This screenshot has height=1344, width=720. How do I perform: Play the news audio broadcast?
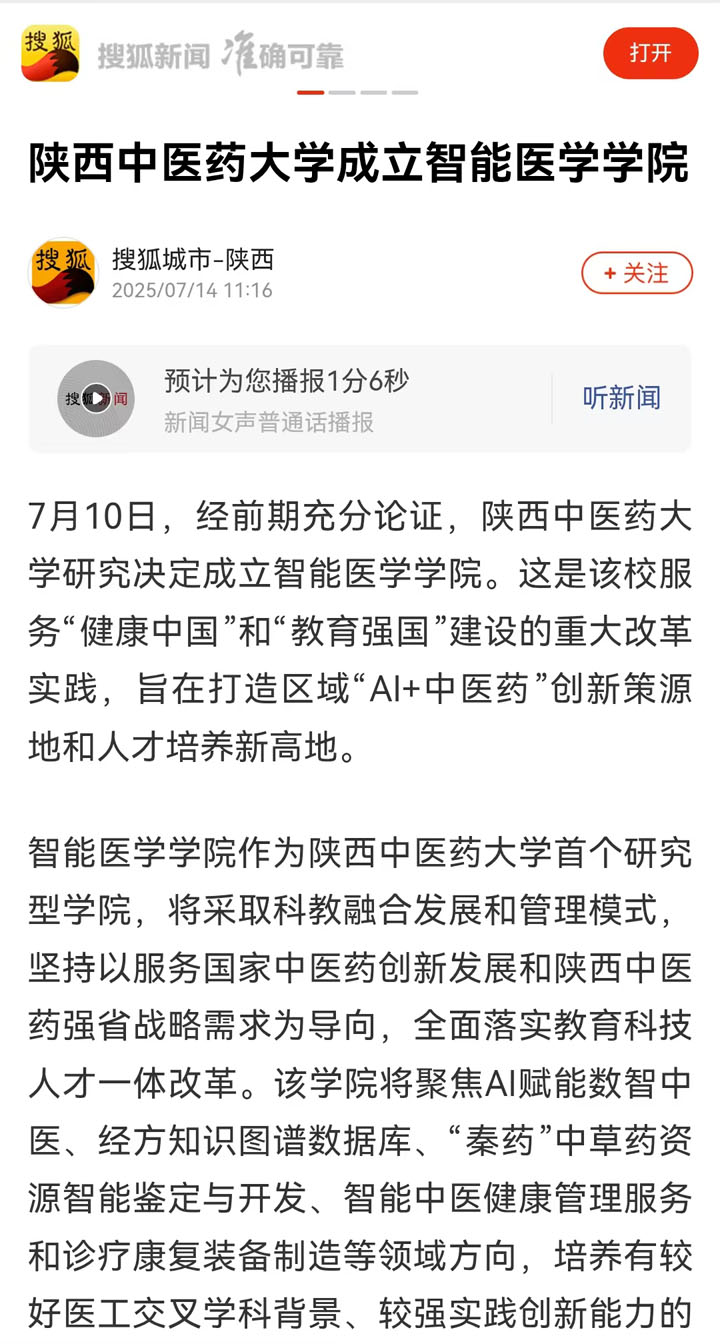tap(96, 398)
